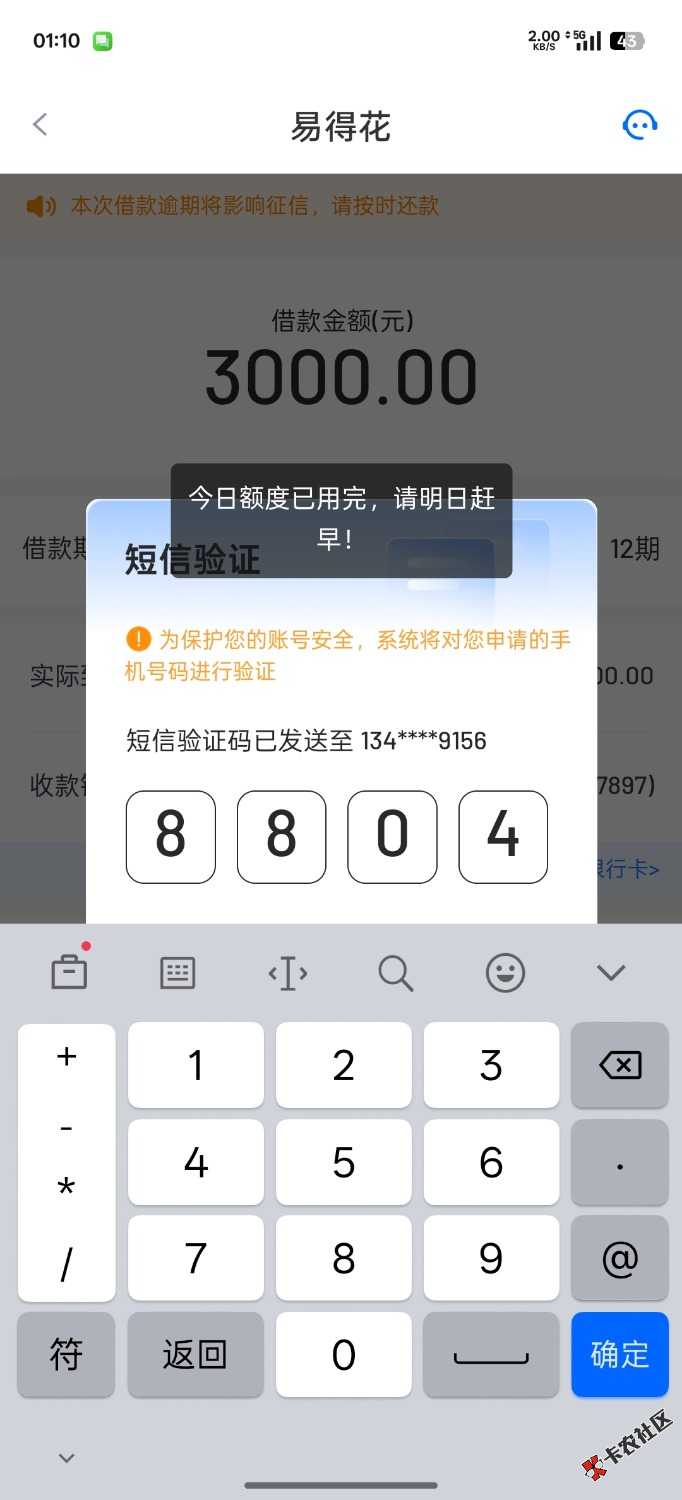Open keyboard toolbox icon with red dot
682x1500 pixels.
[69, 972]
